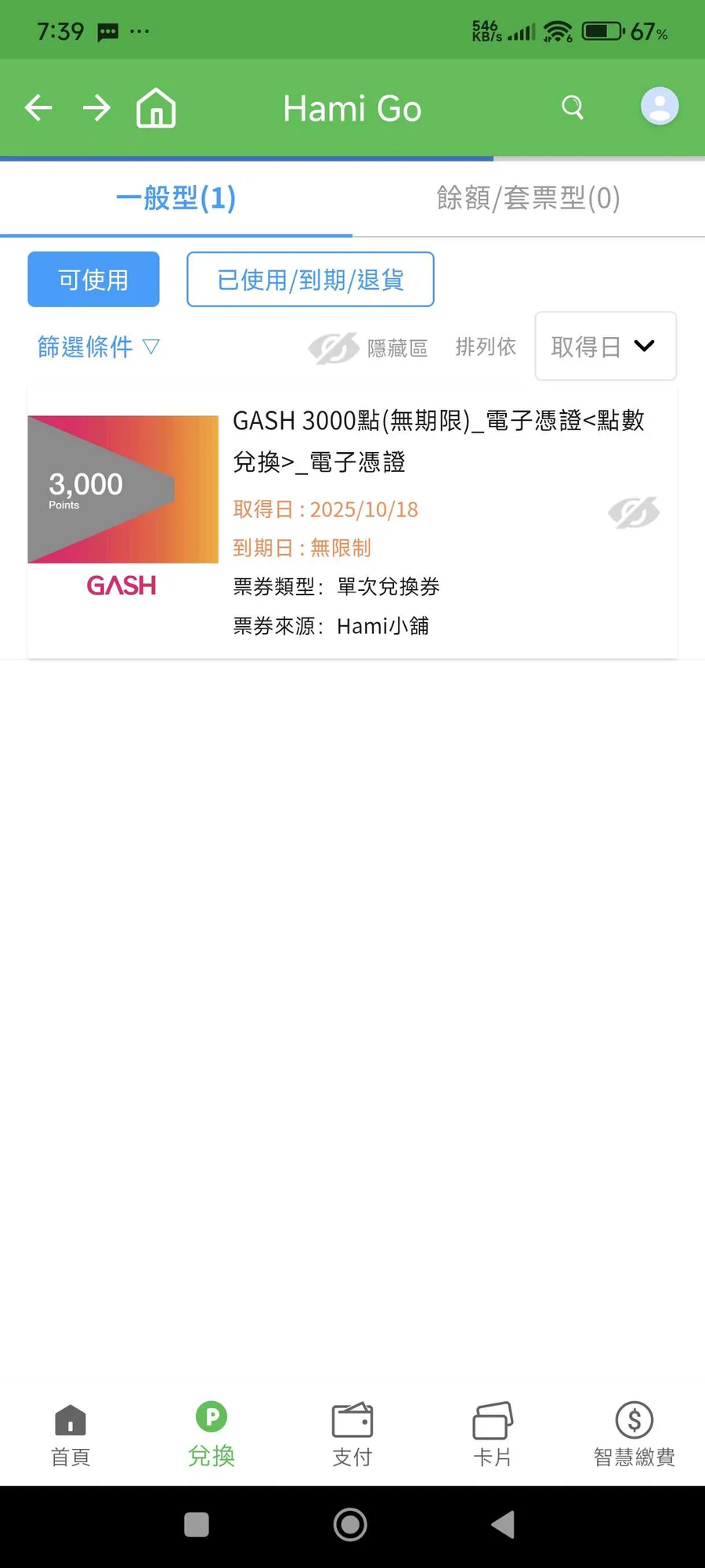The width and height of the screenshot is (705, 1568).
Task: Show 已使用/到期/退貨 vouchers
Action: 310,280
